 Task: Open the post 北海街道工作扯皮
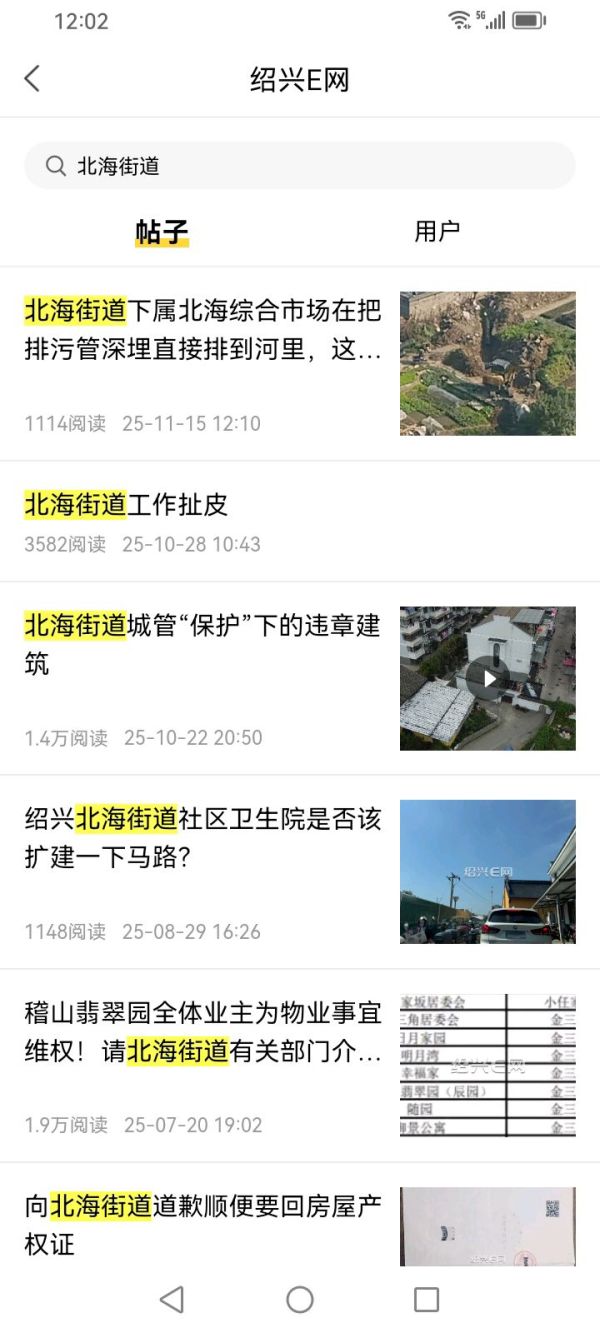coord(127,505)
